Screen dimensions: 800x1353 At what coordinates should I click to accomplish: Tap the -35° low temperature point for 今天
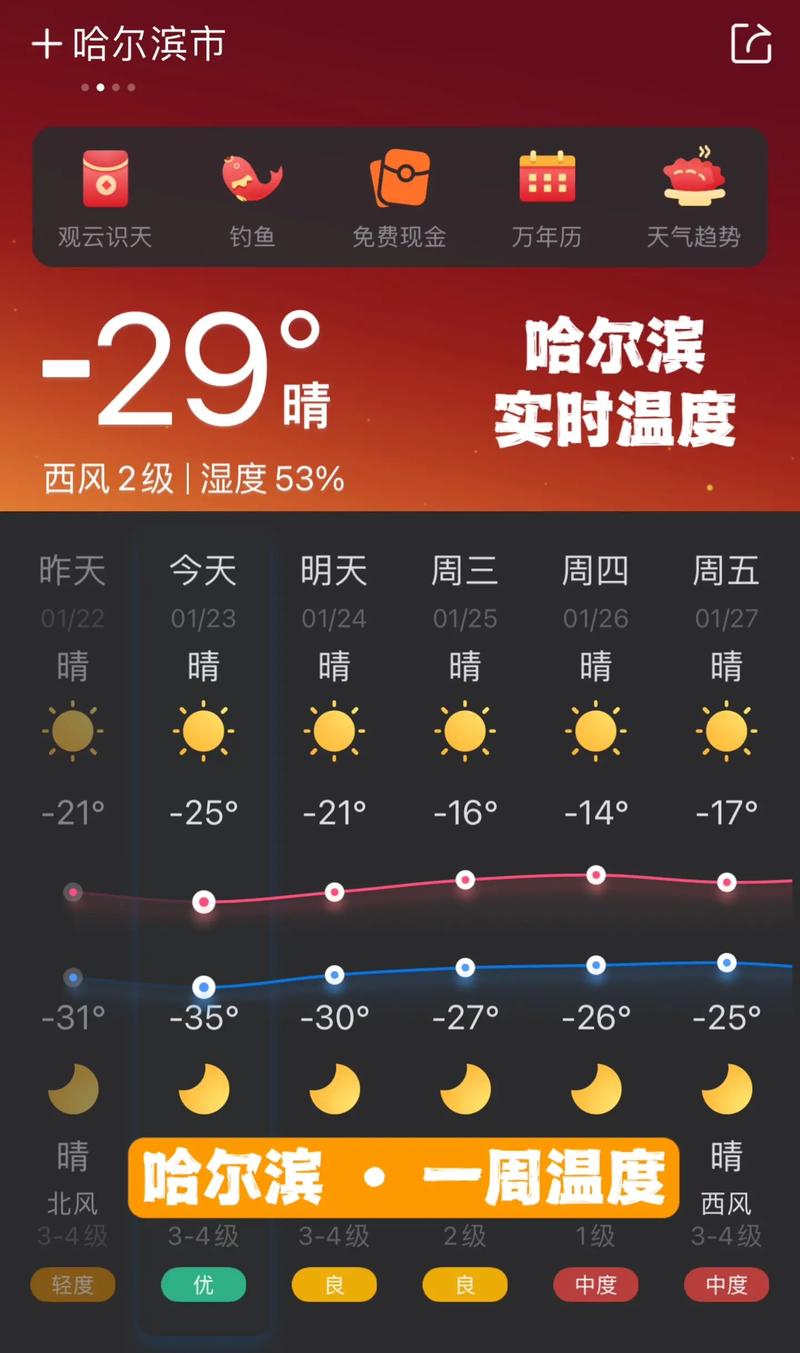(x=203, y=988)
